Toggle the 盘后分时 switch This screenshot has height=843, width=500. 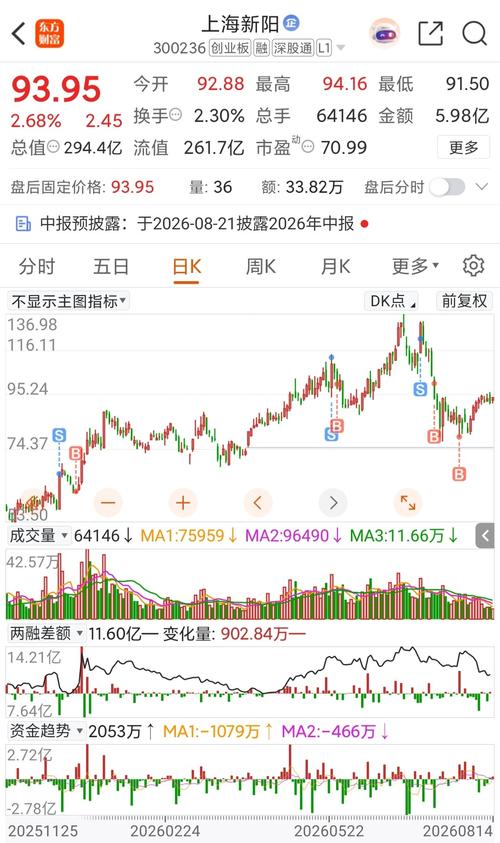point(447,187)
